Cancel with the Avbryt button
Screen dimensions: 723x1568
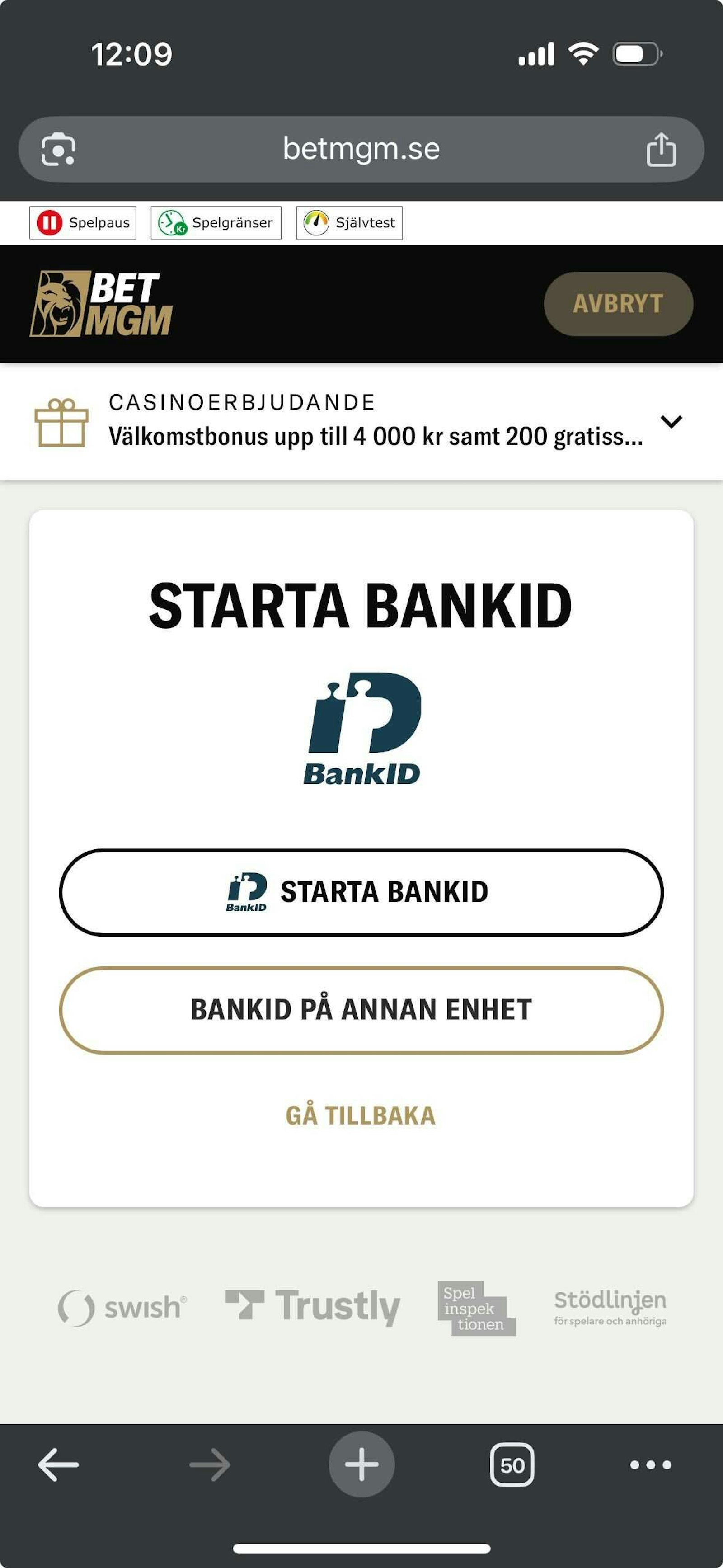[x=618, y=304]
